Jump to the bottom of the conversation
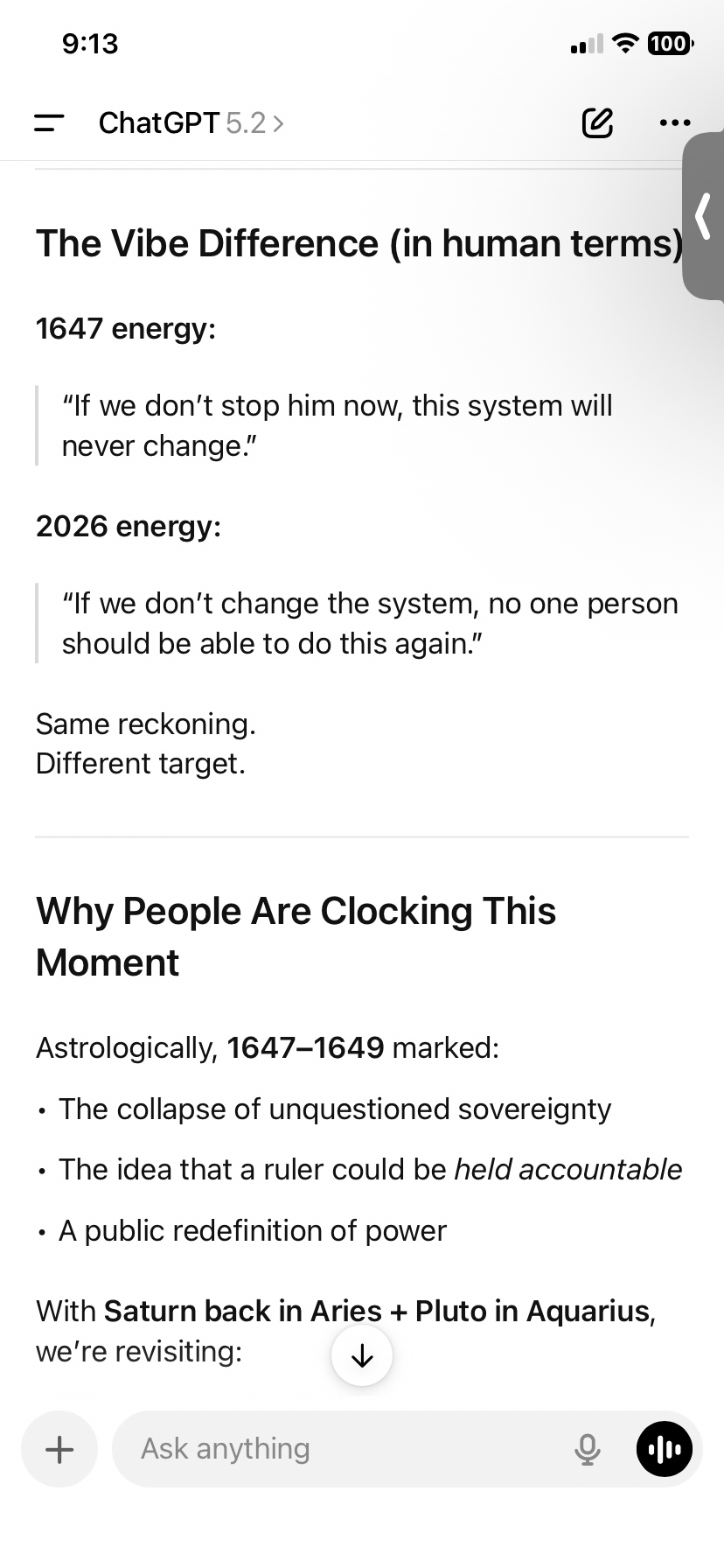Image resolution: width=724 pixels, height=1568 pixels. pyautogui.click(x=362, y=1355)
